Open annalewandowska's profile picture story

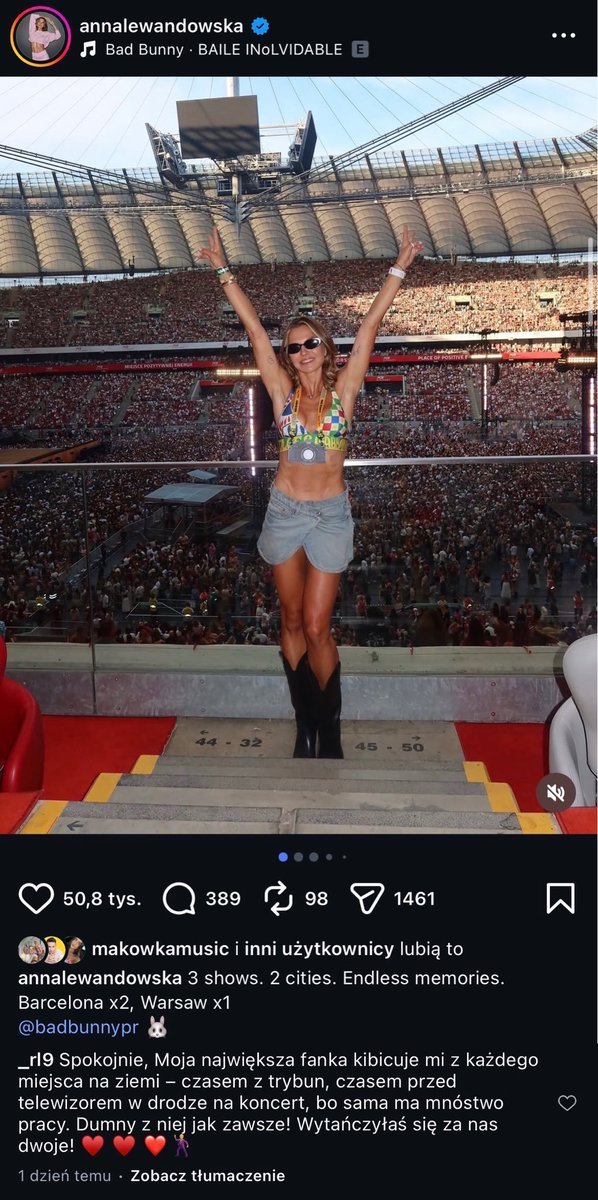pos(40,37)
